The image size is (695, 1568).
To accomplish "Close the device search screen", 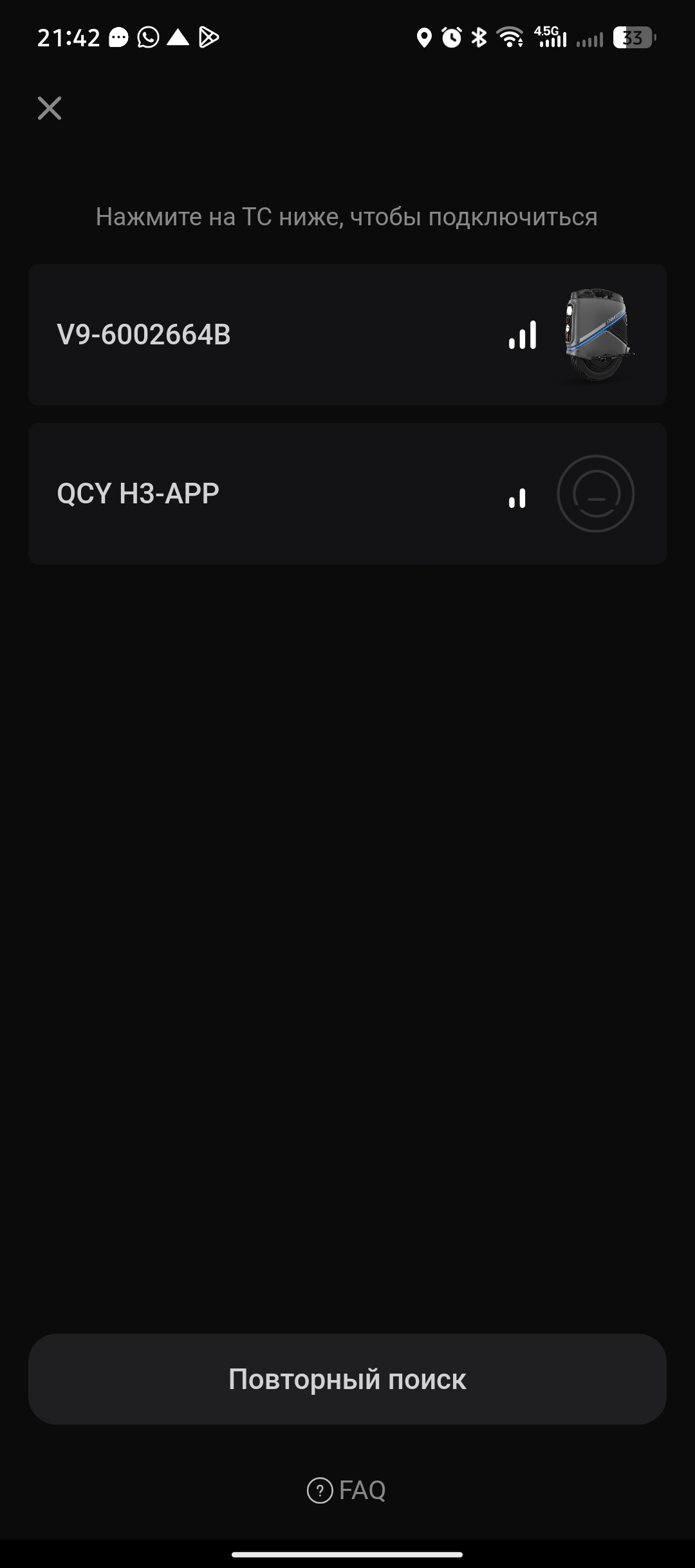I will pyautogui.click(x=50, y=108).
